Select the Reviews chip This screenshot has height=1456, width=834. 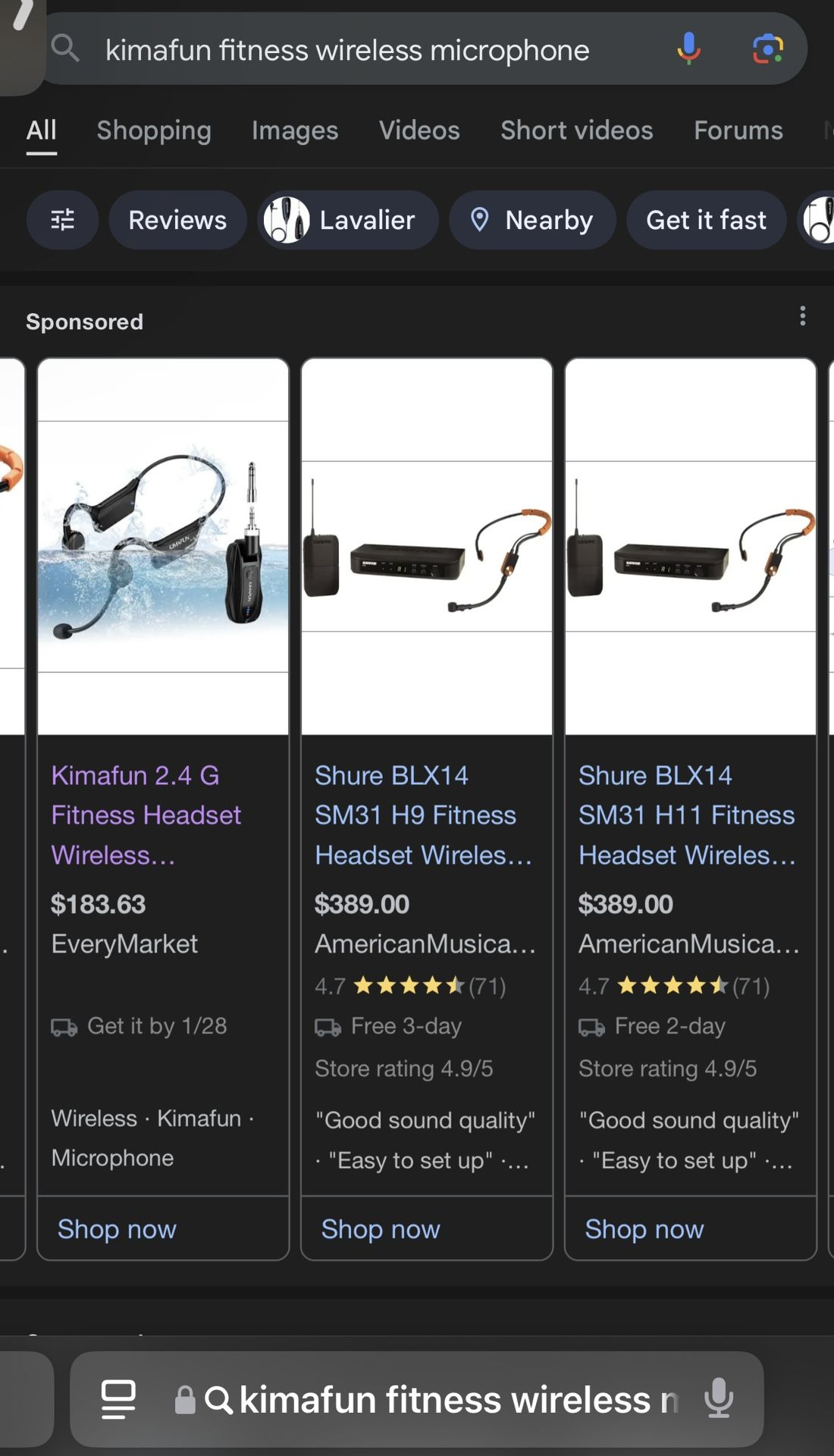point(177,220)
